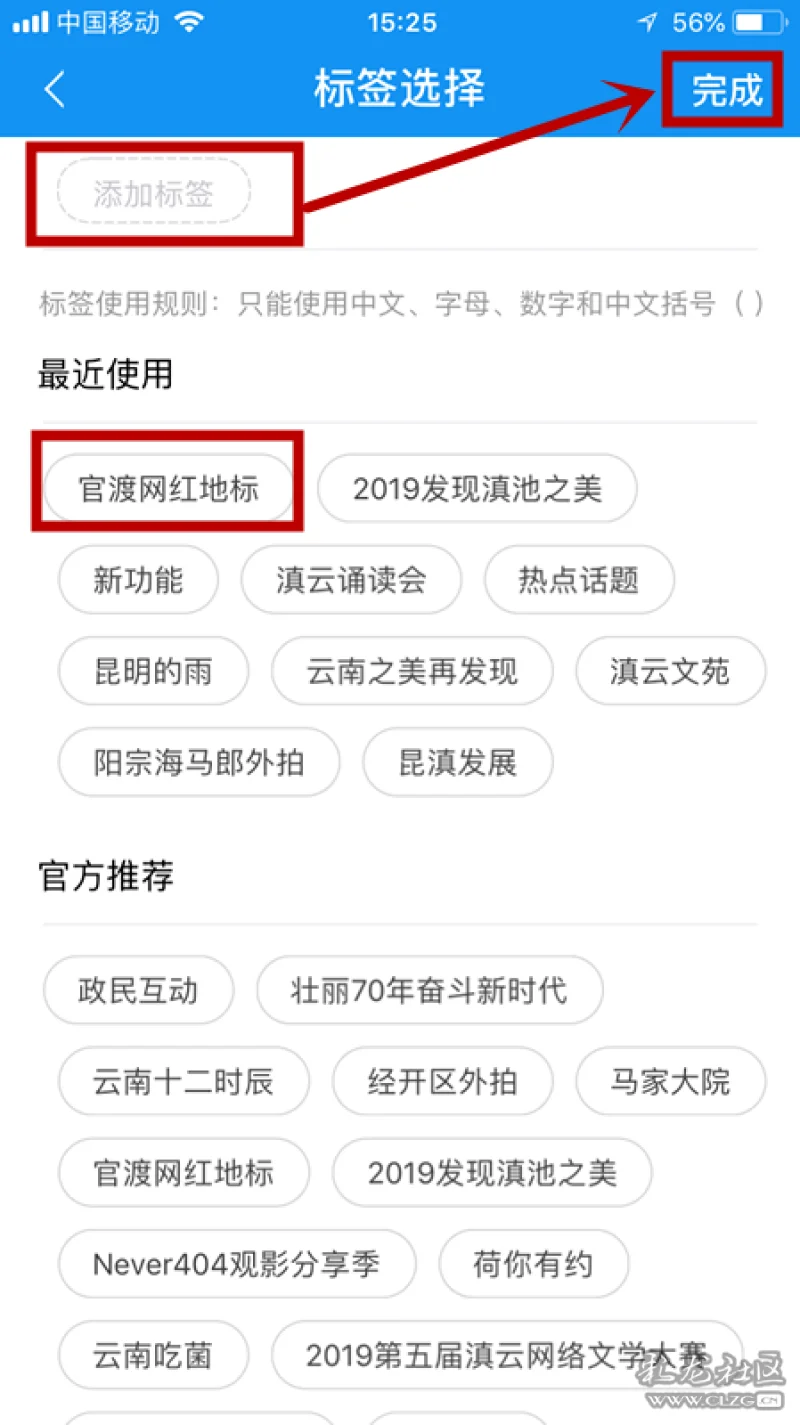Select the 政民互动 recommended tag

(x=138, y=991)
